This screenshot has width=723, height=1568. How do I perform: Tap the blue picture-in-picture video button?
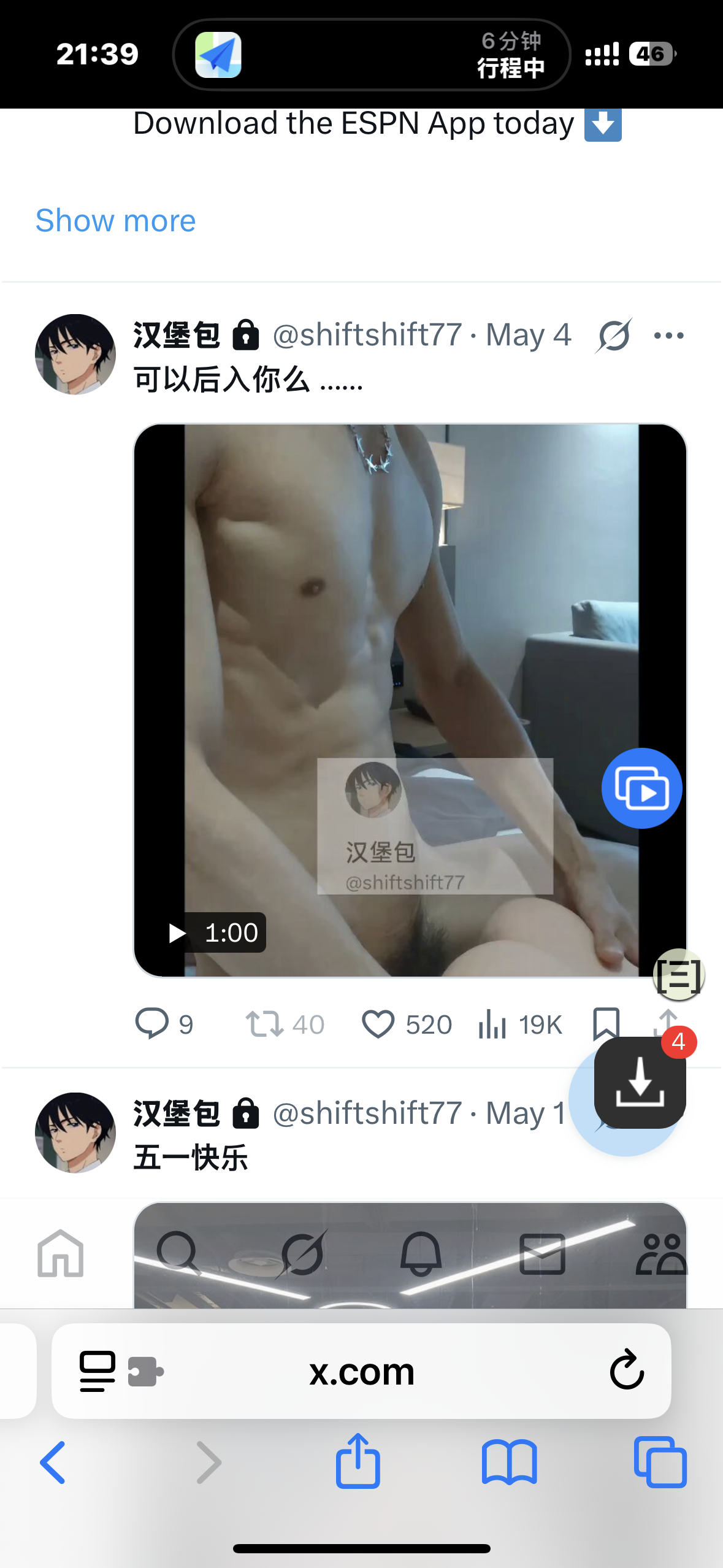coord(641,788)
